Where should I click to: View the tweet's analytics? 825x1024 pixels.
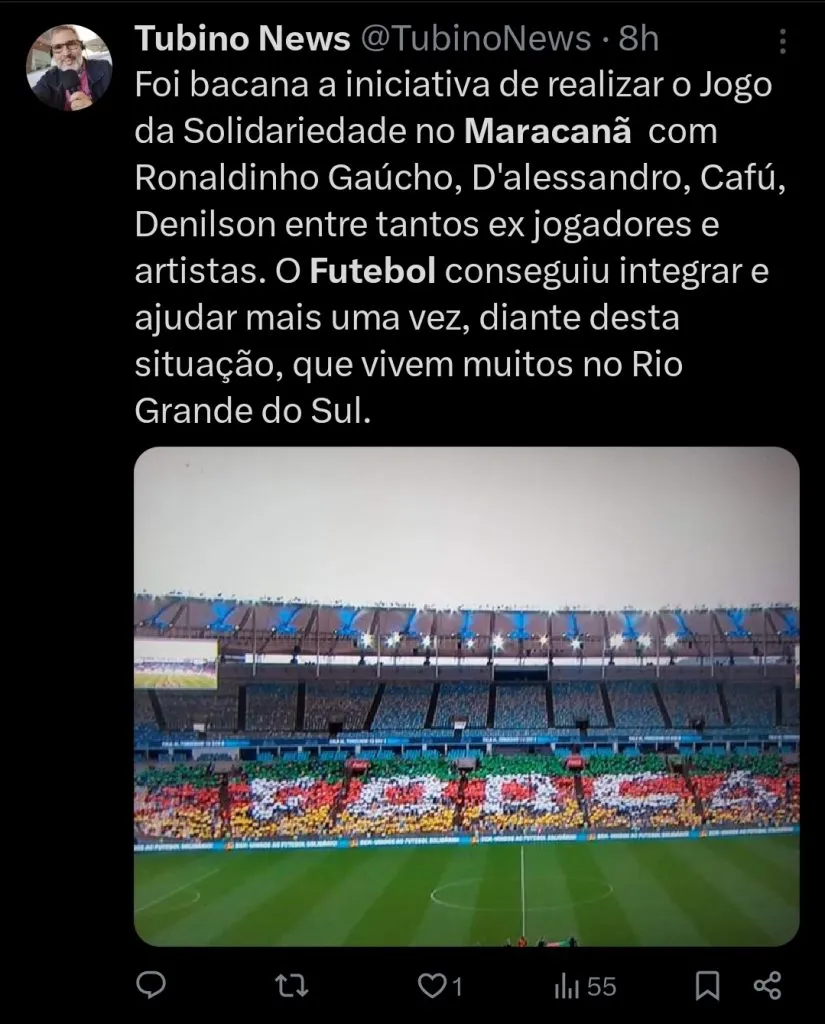tap(585, 986)
